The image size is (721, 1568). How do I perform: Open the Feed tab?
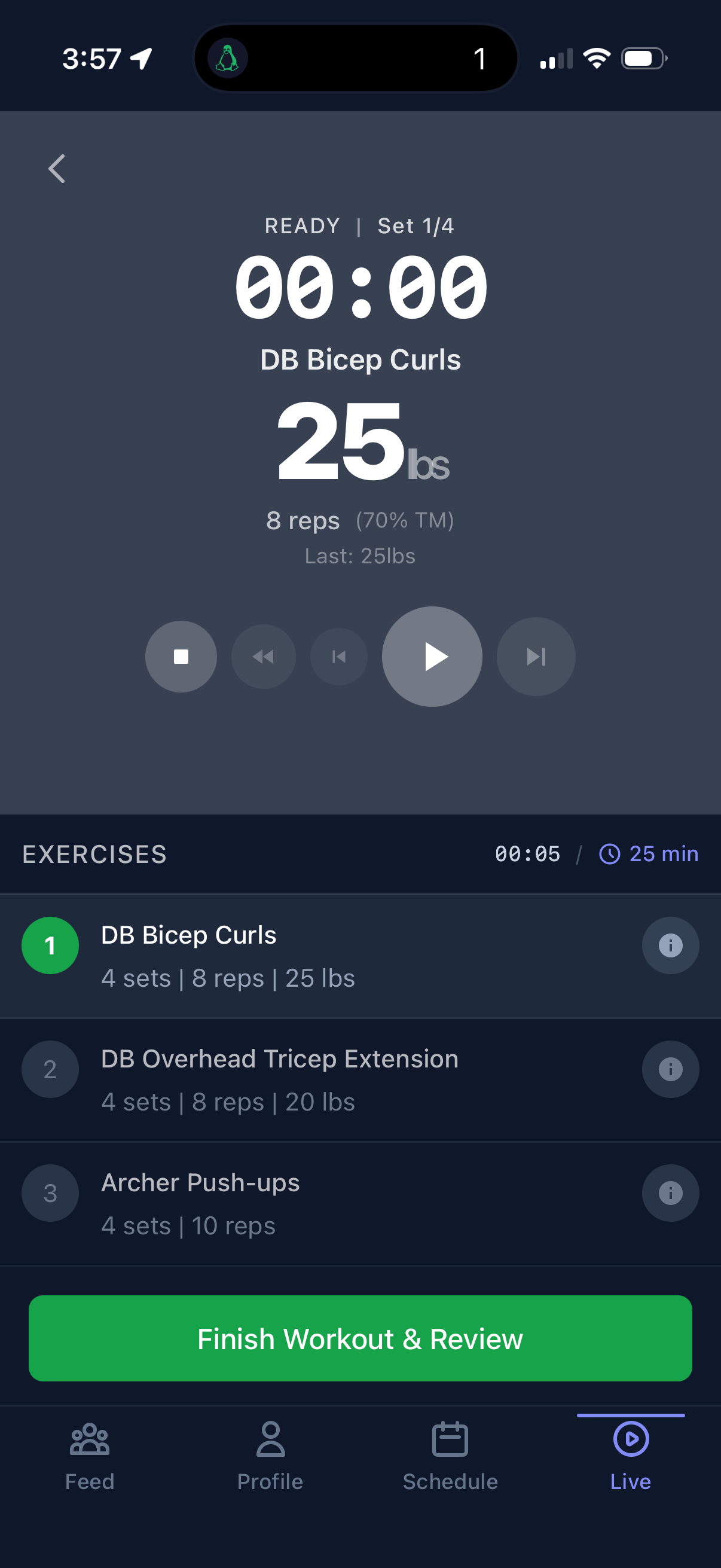coord(90,1461)
